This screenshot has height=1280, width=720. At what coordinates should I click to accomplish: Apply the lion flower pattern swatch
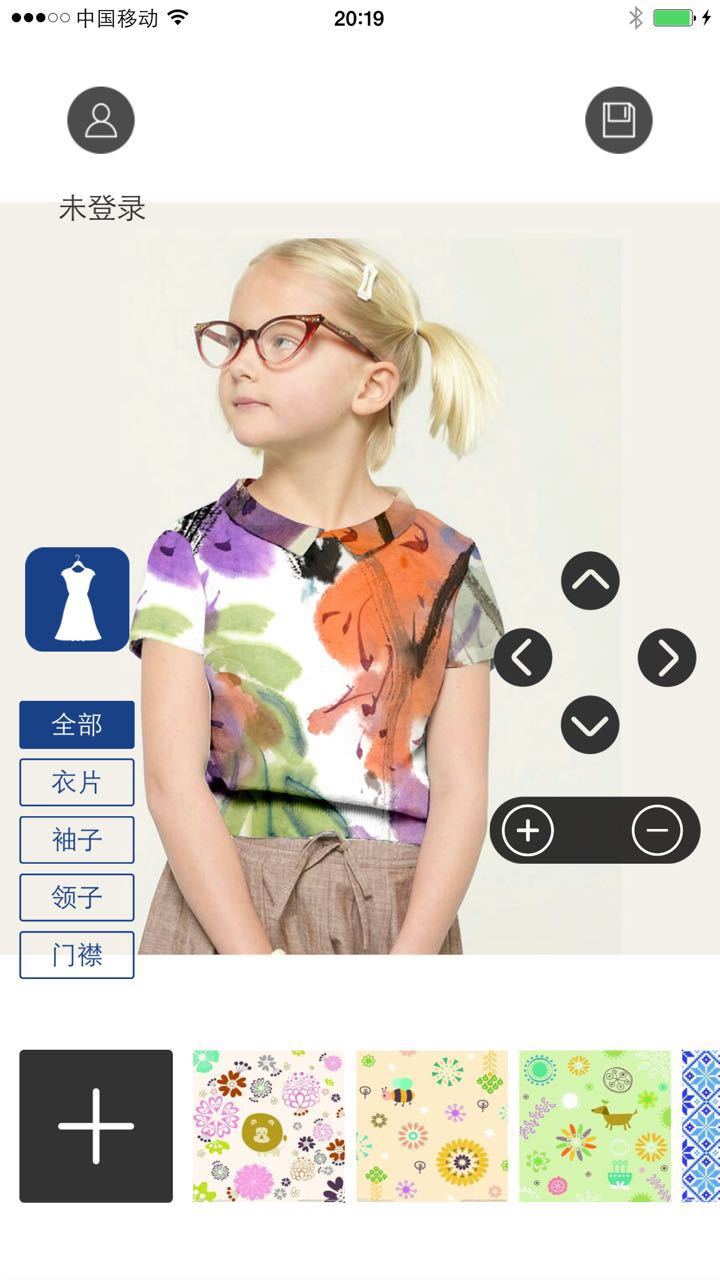point(269,1126)
